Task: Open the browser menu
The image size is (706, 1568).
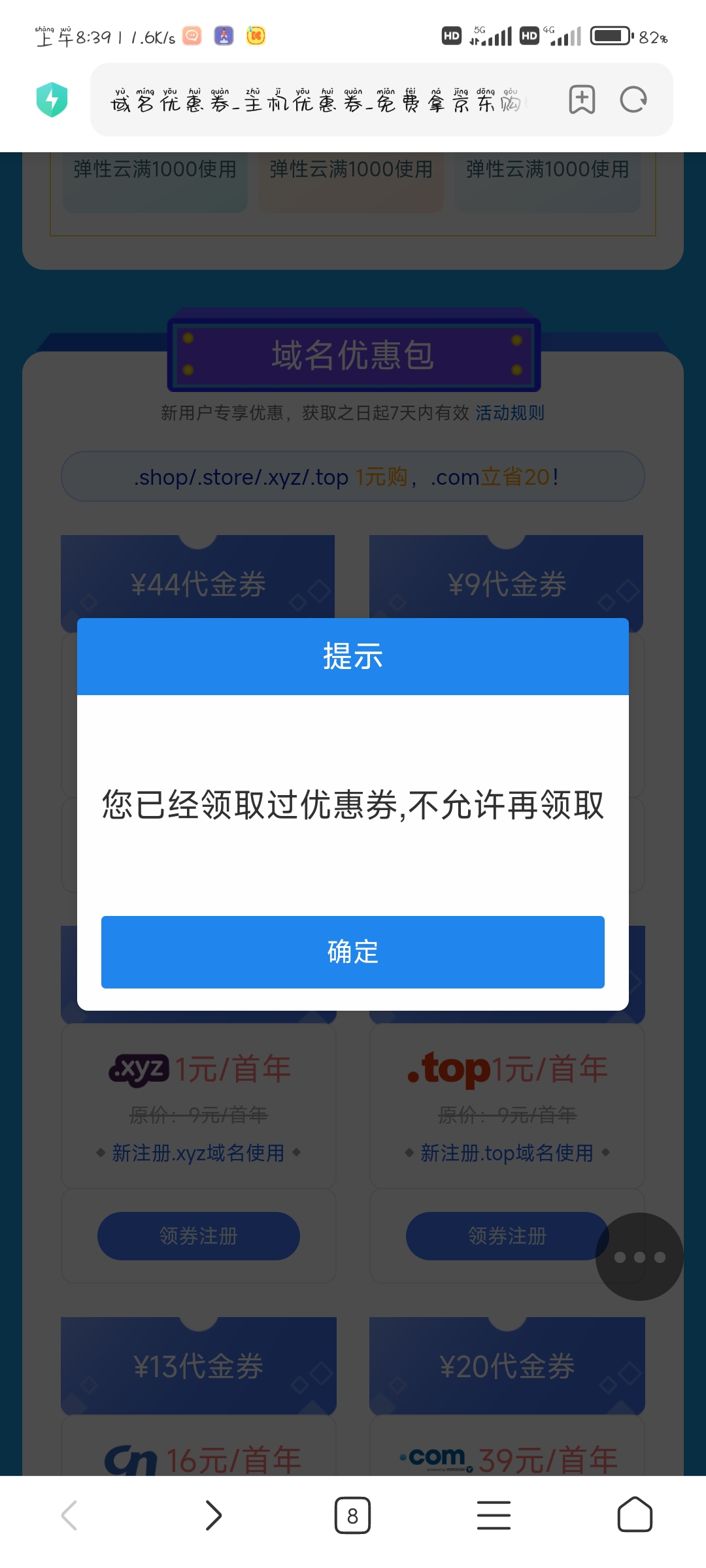Action: 494,1515
